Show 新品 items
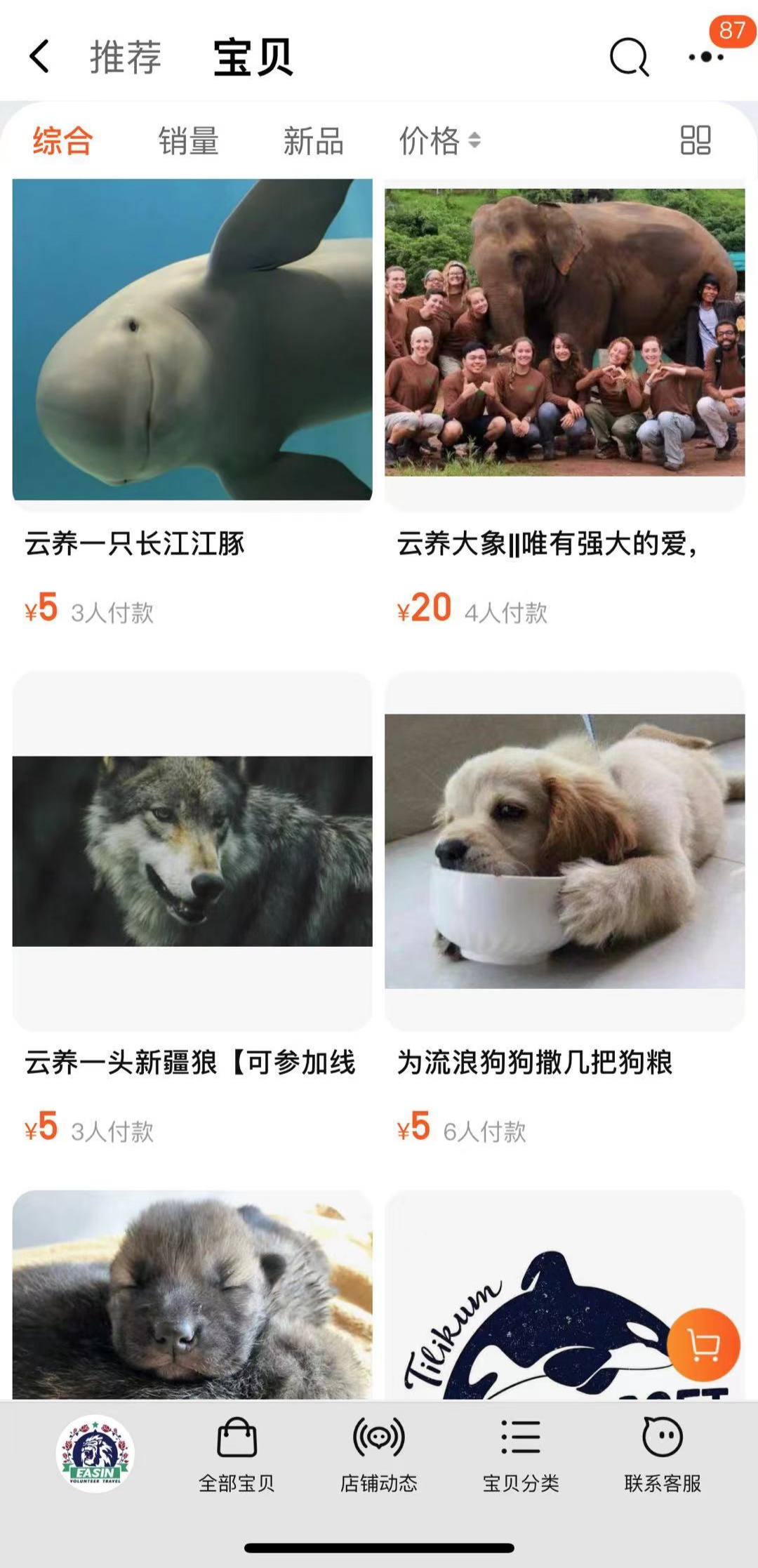Viewport: 758px width, 1568px height. [x=313, y=140]
